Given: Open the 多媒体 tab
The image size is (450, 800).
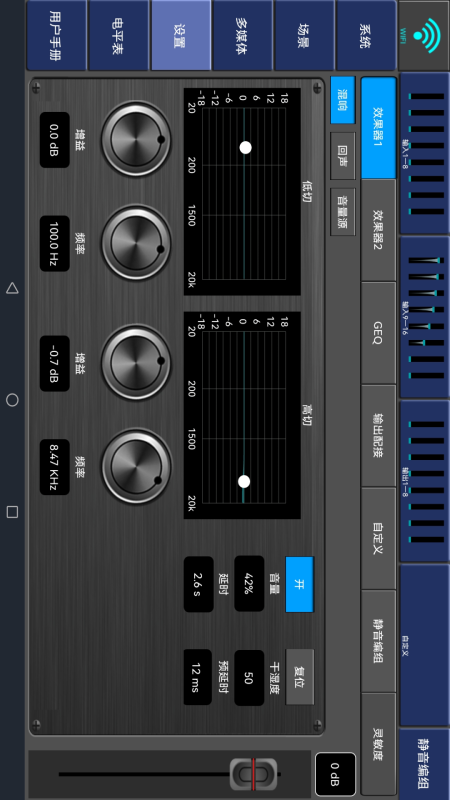Looking at the screenshot, I should point(243,35).
